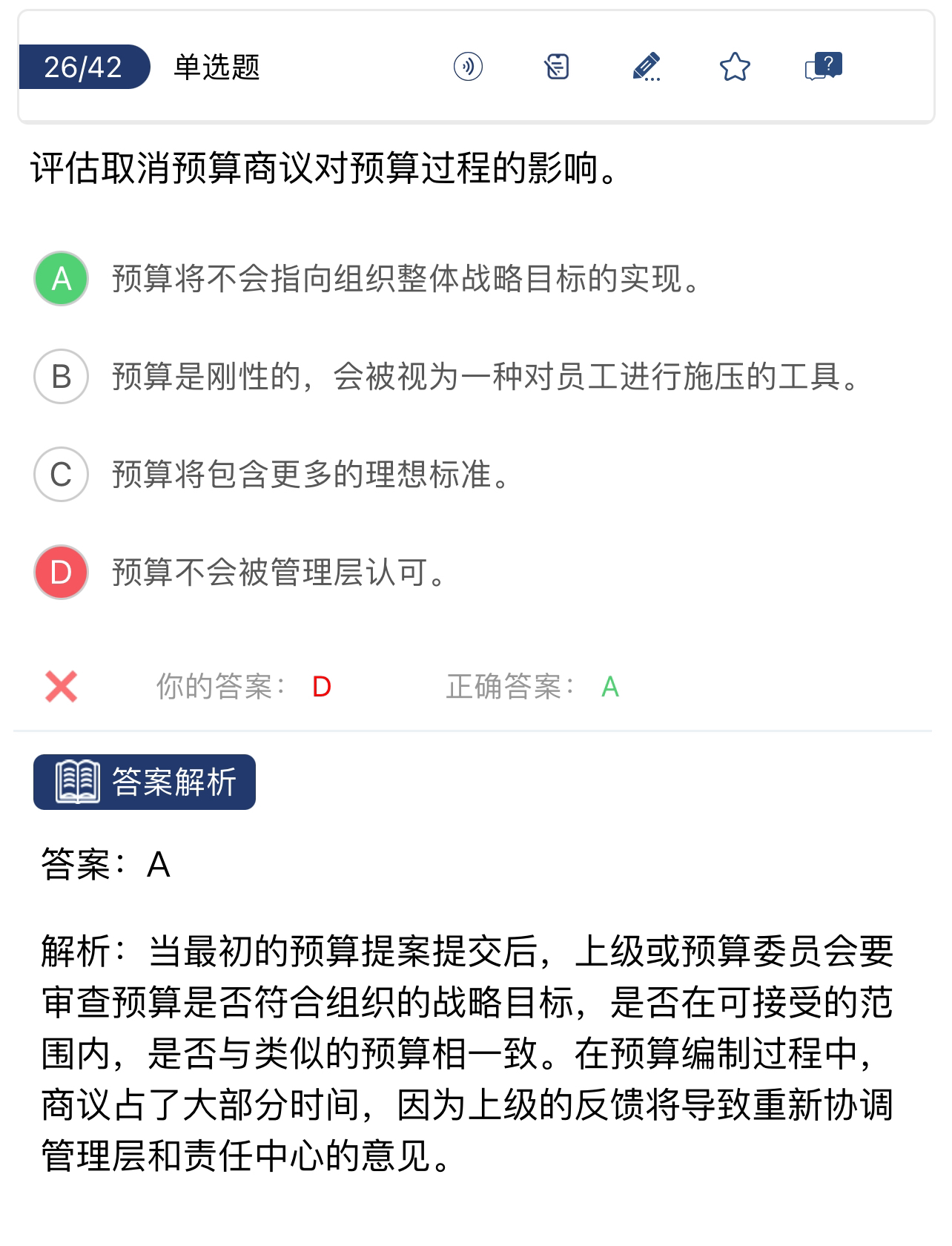Open the question feedback help icon
Image resolution: width=952 pixels, height=1246 pixels.
click(x=824, y=67)
